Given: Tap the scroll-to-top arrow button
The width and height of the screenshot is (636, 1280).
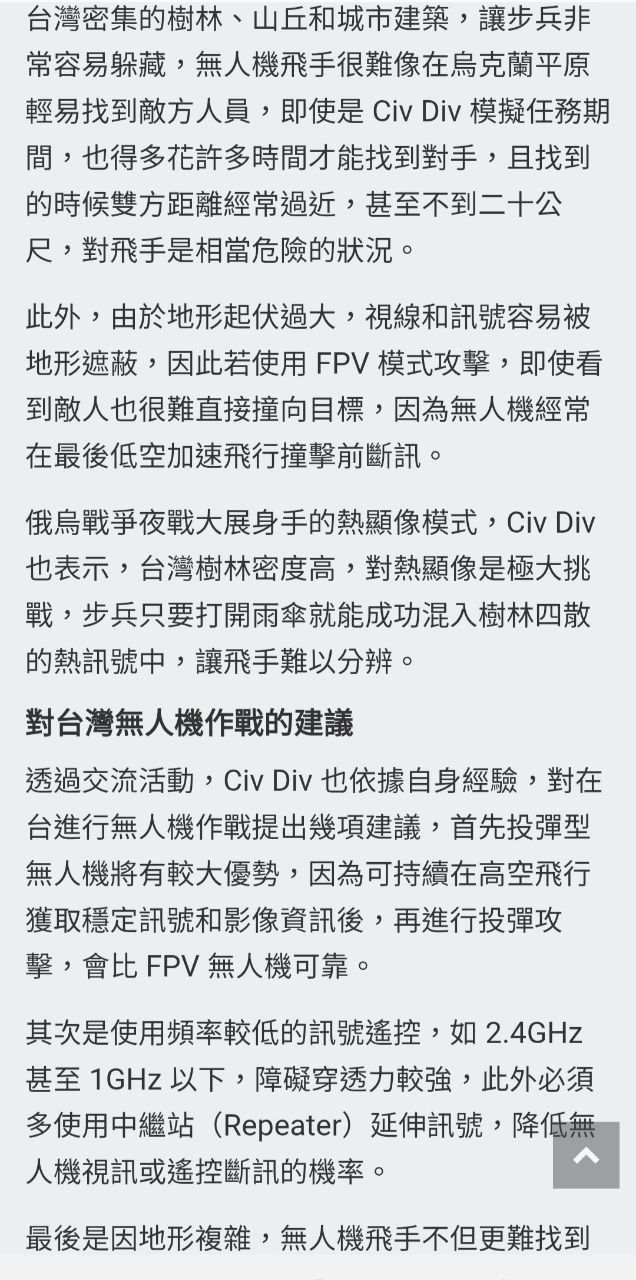Looking at the screenshot, I should click(586, 1155).
